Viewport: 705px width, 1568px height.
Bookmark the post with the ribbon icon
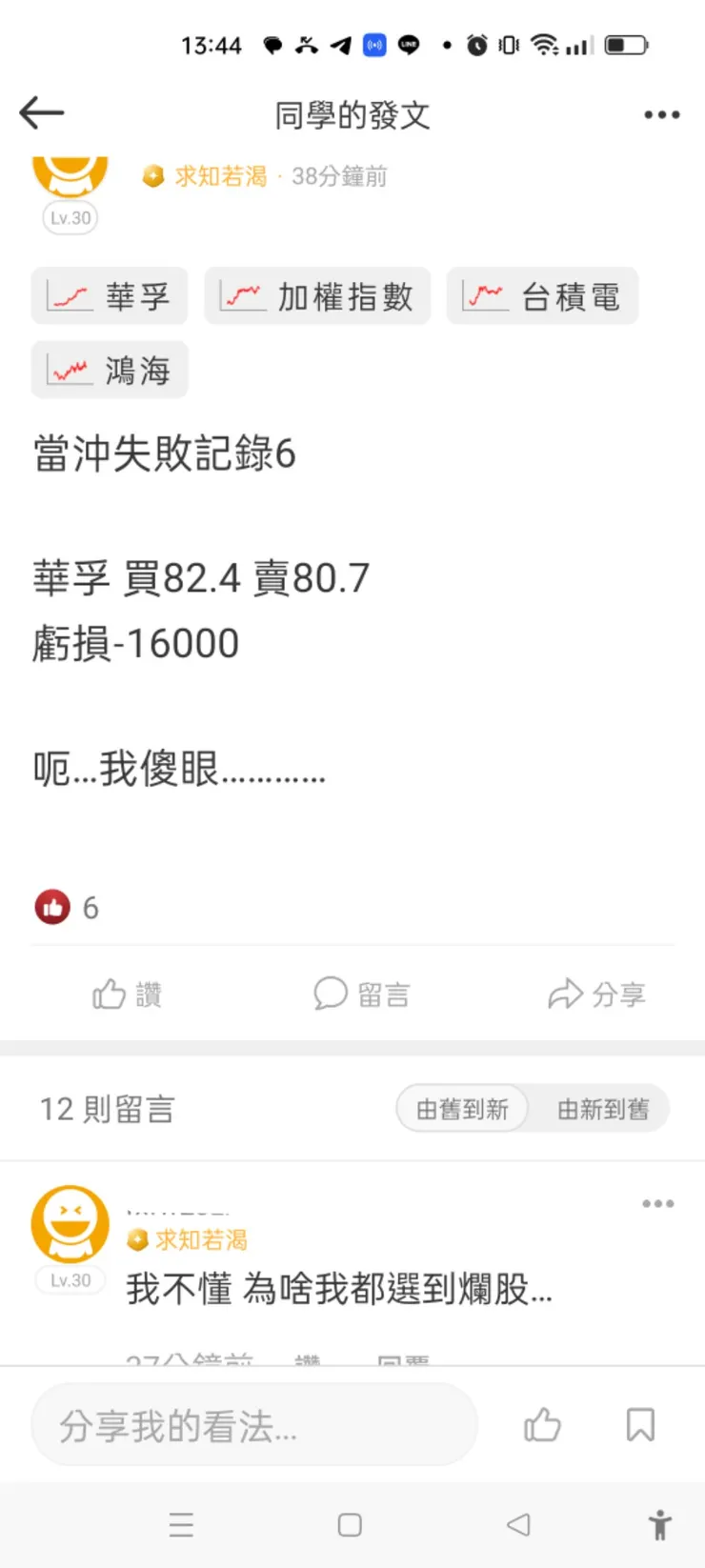[639, 1426]
